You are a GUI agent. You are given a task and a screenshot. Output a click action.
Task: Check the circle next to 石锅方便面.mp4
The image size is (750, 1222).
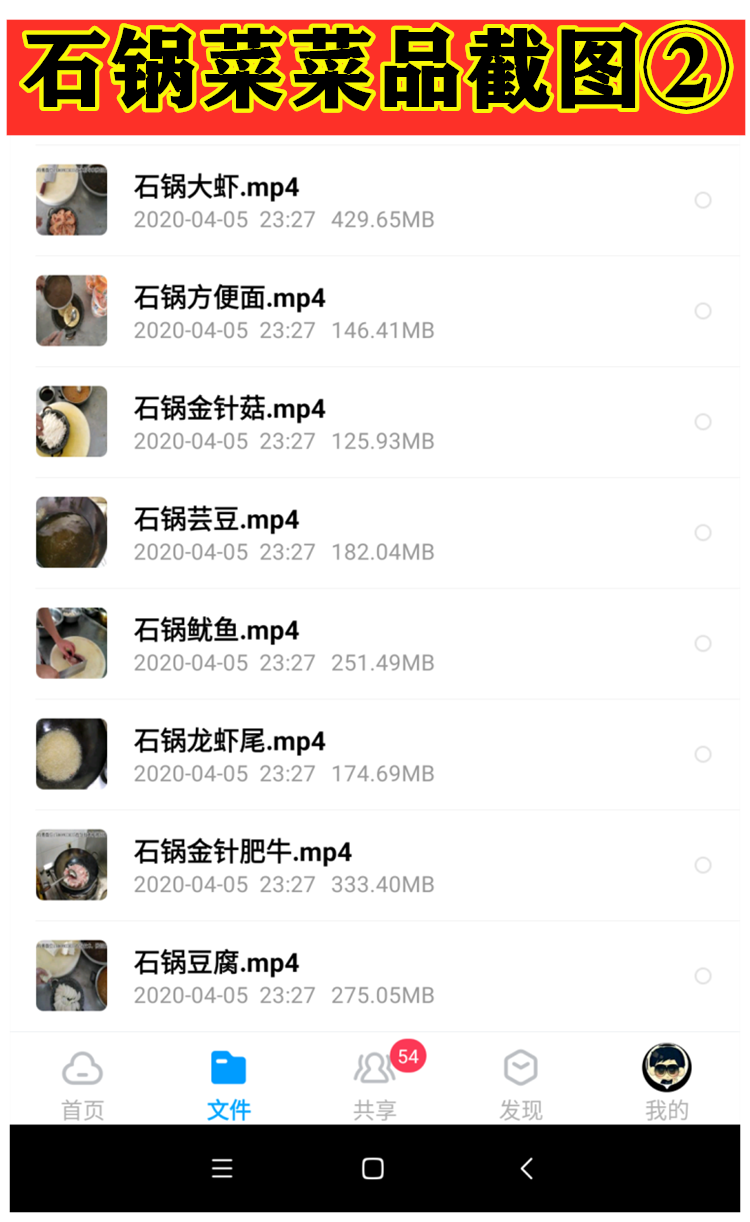pos(702,311)
